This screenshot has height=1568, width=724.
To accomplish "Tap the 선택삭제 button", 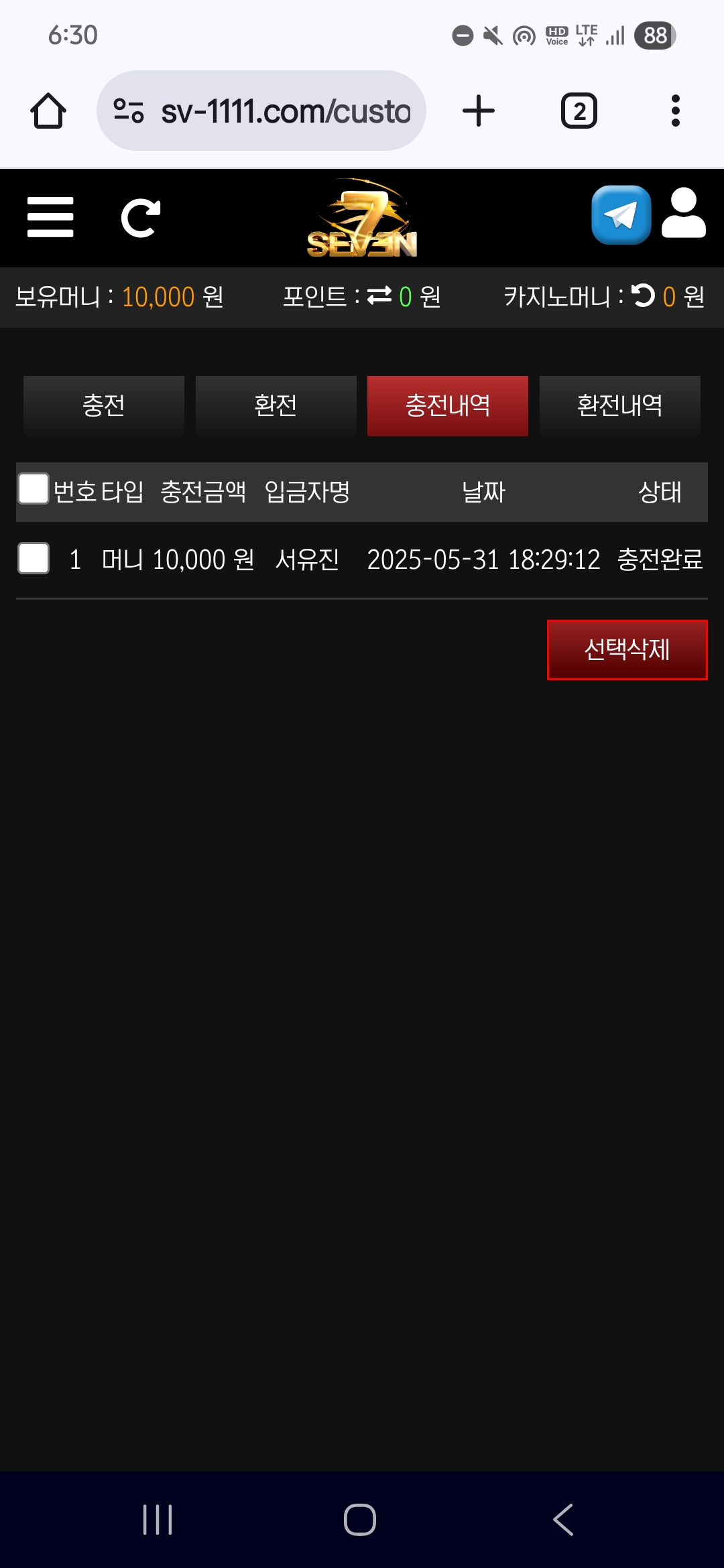I will tap(627, 649).
